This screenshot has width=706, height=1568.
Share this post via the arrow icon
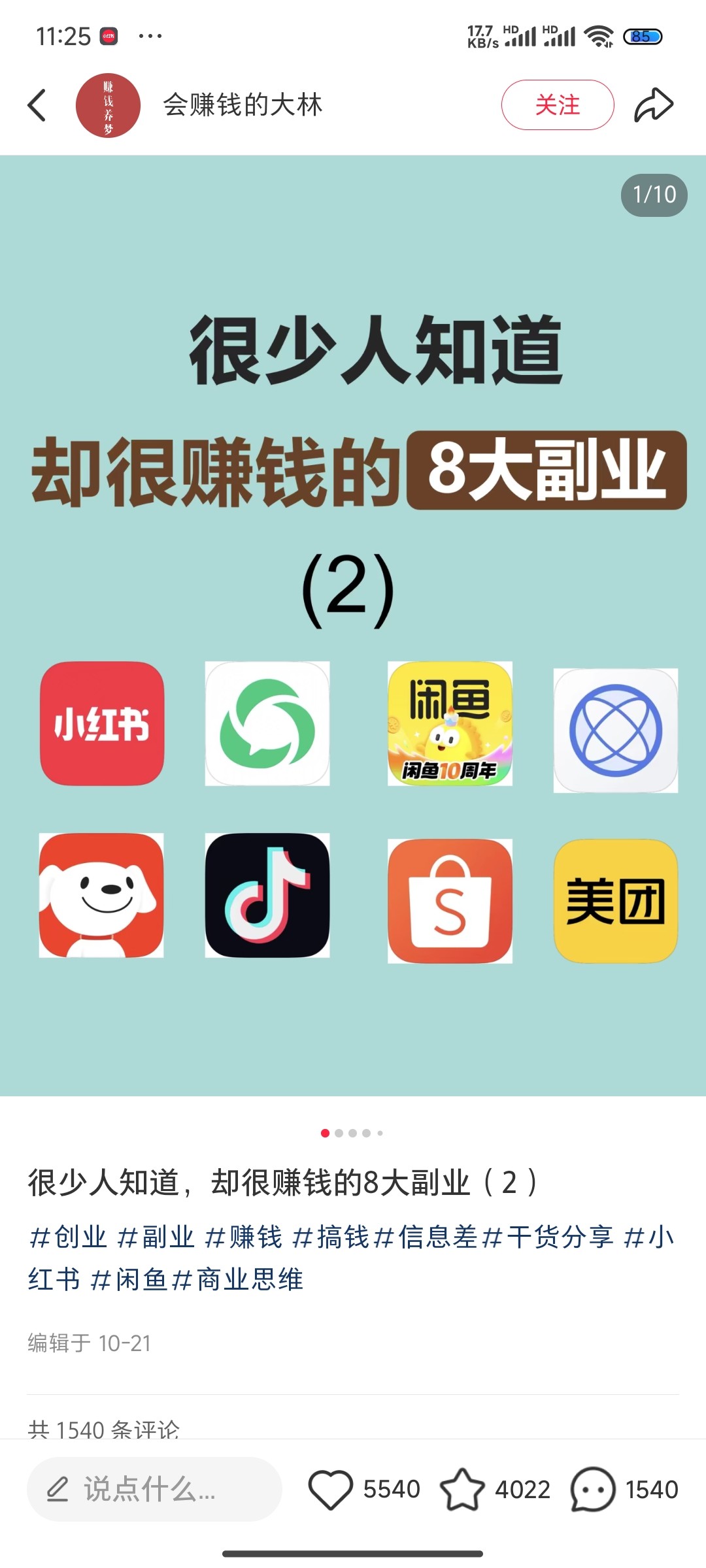coord(654,105)
